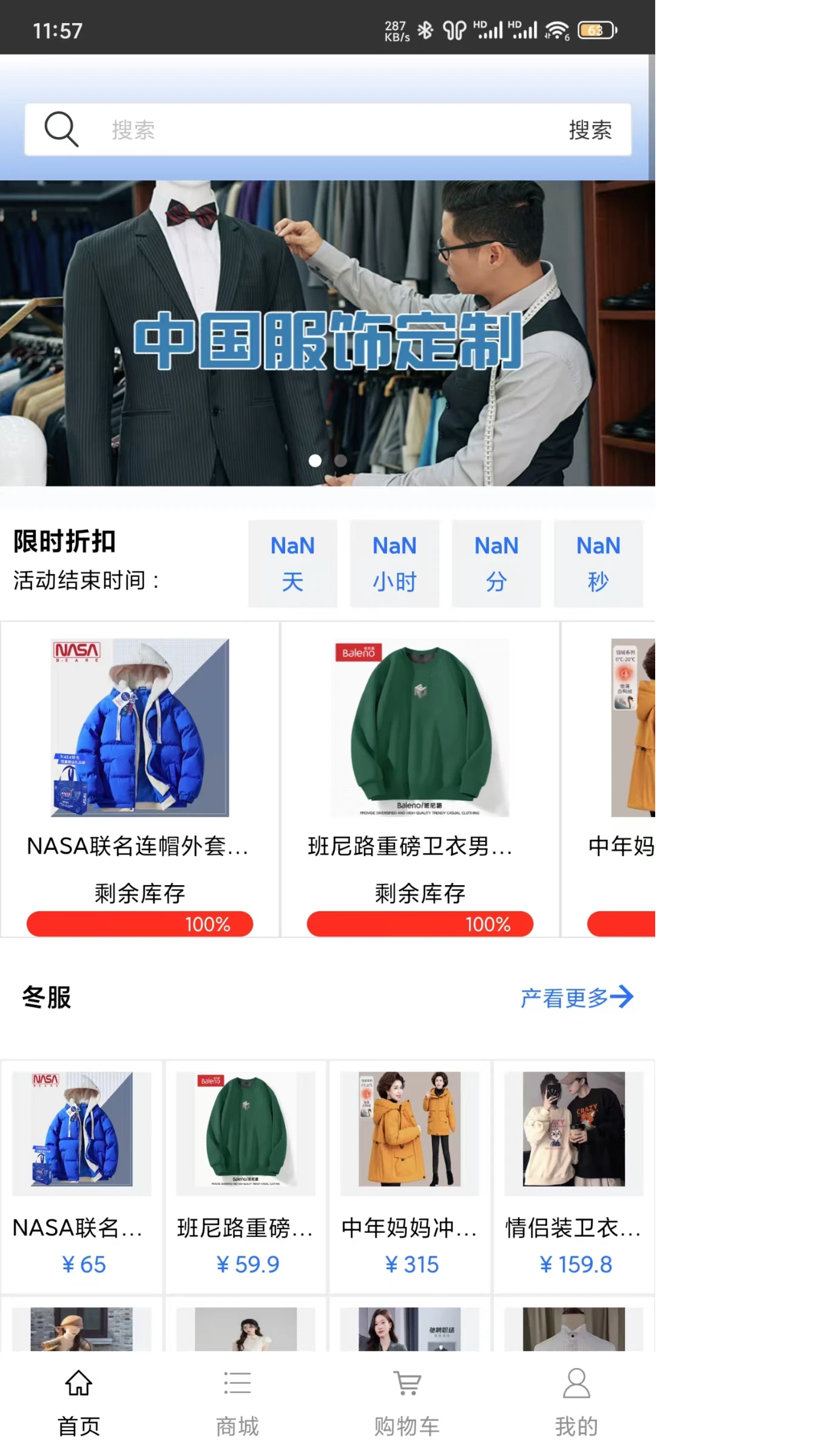The width and height of the screenshot is (819, 1456).
Task: Open the NaN 天 countdown box
Action: 292,562
